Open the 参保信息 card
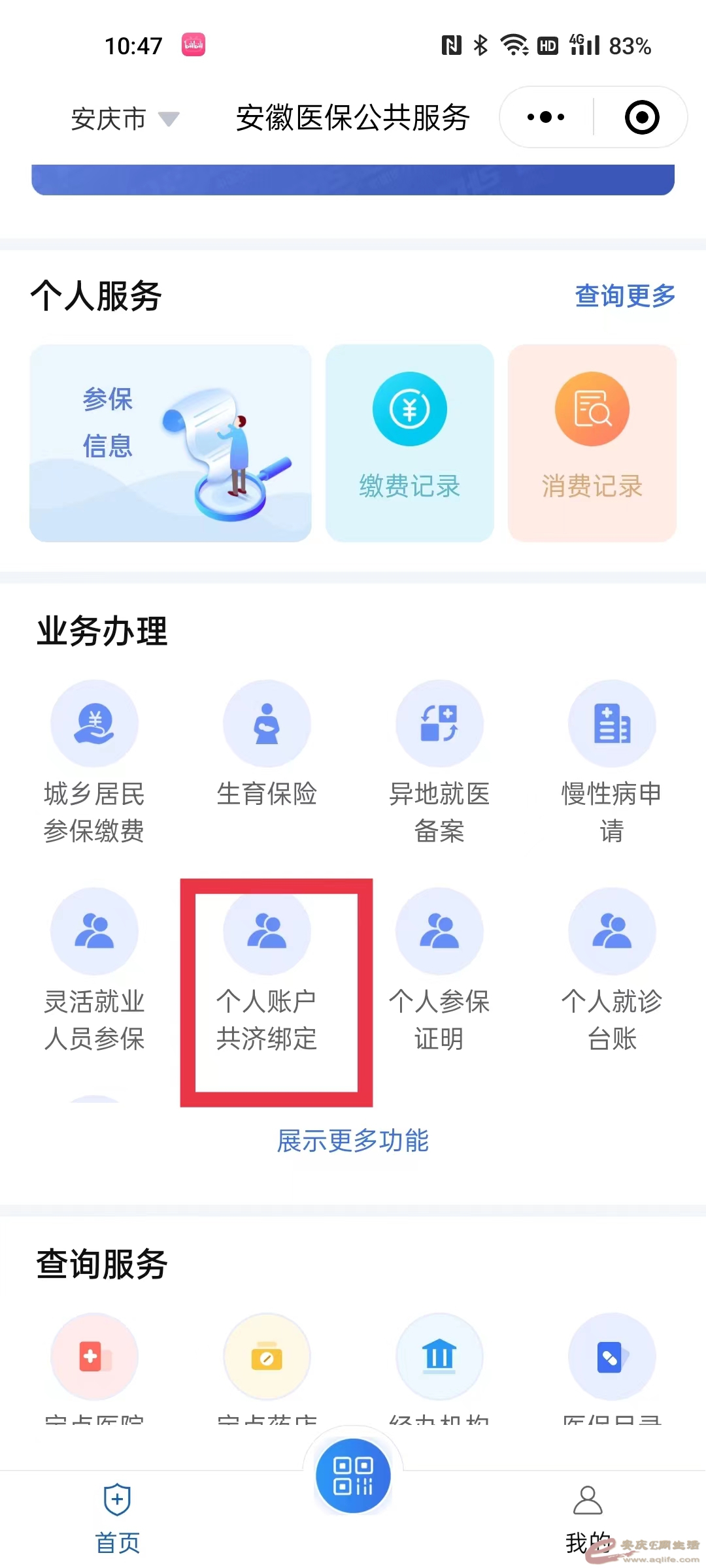 (171, 443)
